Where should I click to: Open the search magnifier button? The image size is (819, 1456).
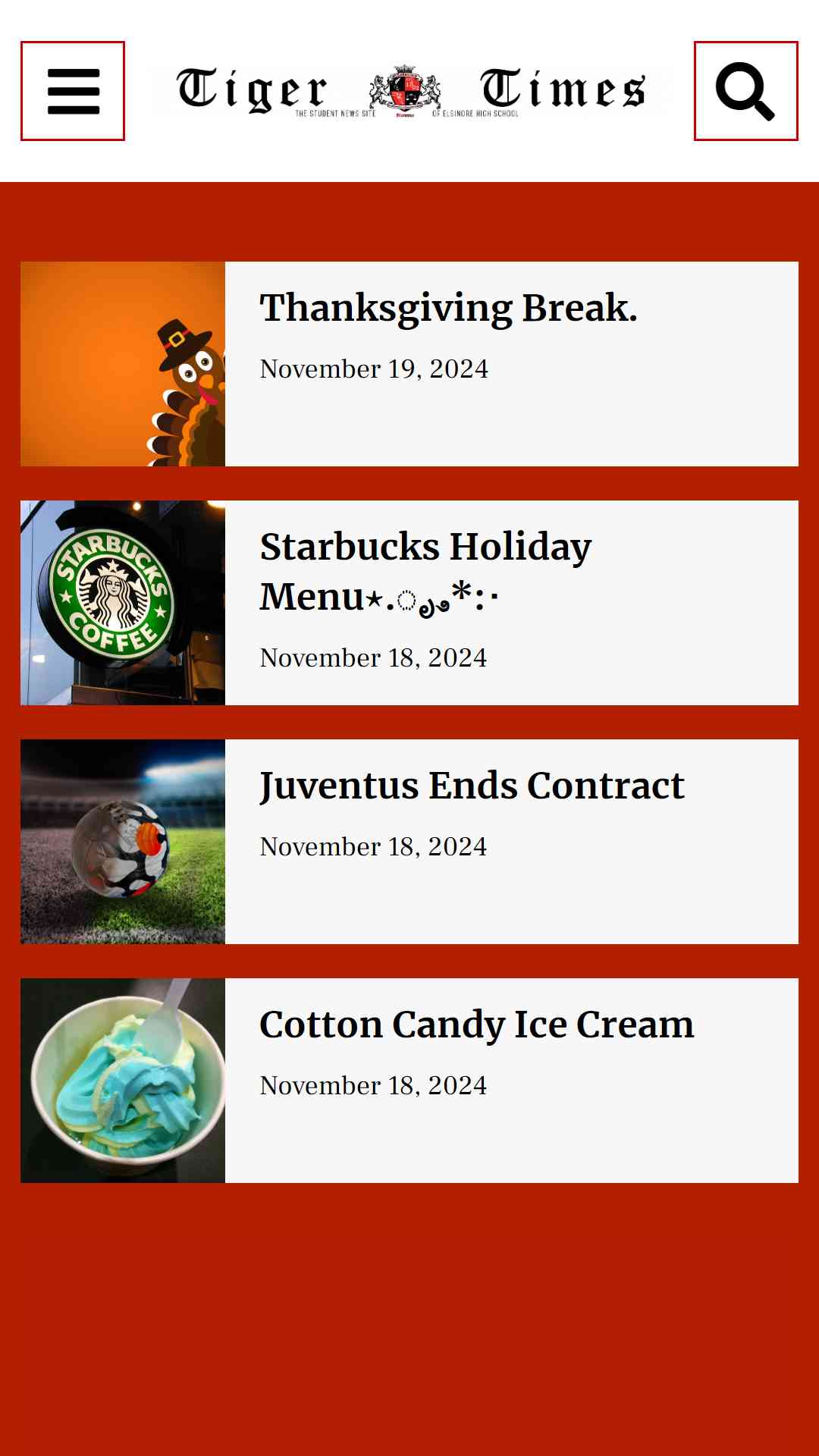pyautogui.click(x=745, y=91)
